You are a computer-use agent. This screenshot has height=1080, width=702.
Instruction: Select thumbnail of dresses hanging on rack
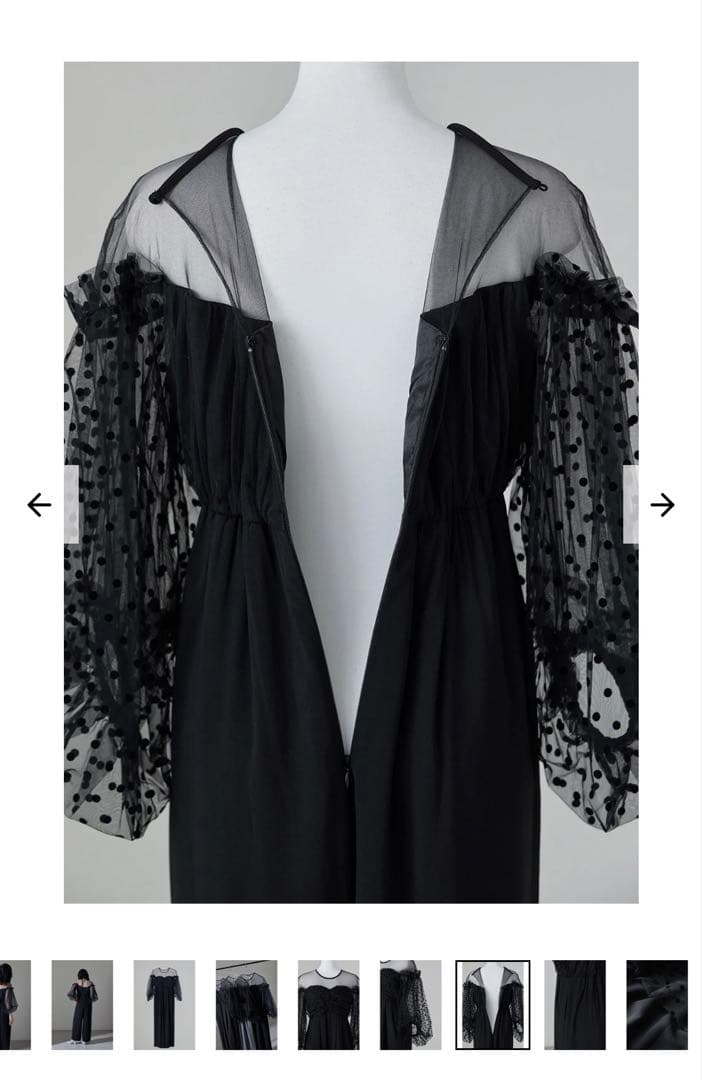pos(246,1004)
